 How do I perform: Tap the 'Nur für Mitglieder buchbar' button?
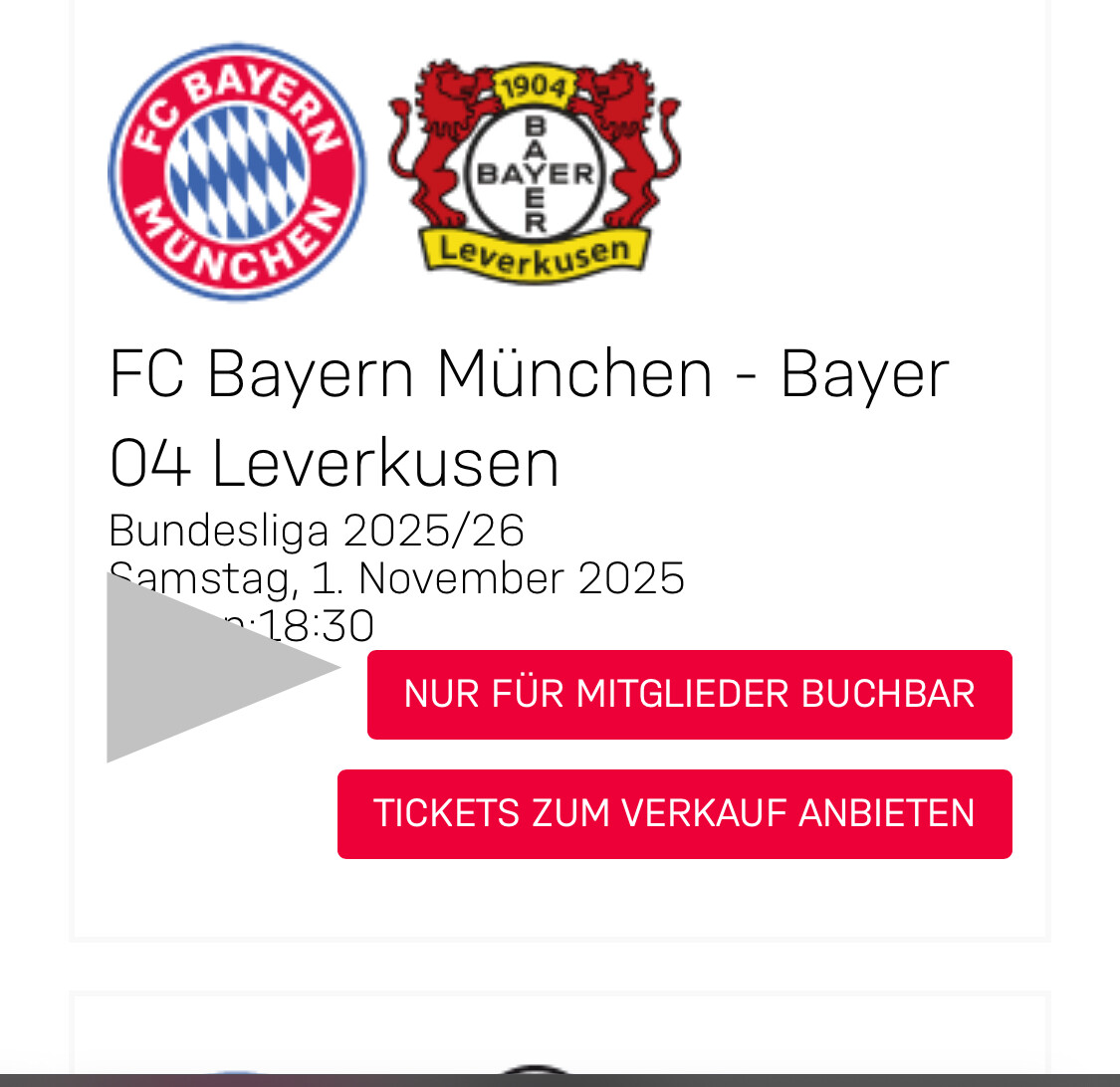(689, 694)
